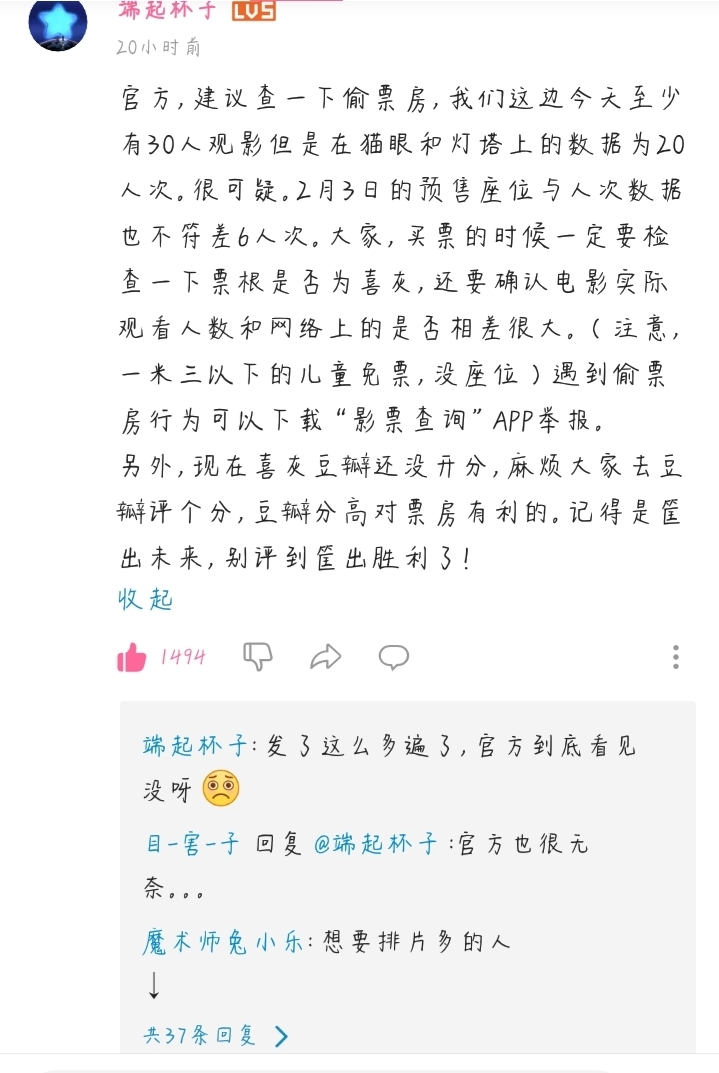Tap the 端起杯子 username at the top
This screenshot has height=1073, width=719.
[x=167, y=11]
